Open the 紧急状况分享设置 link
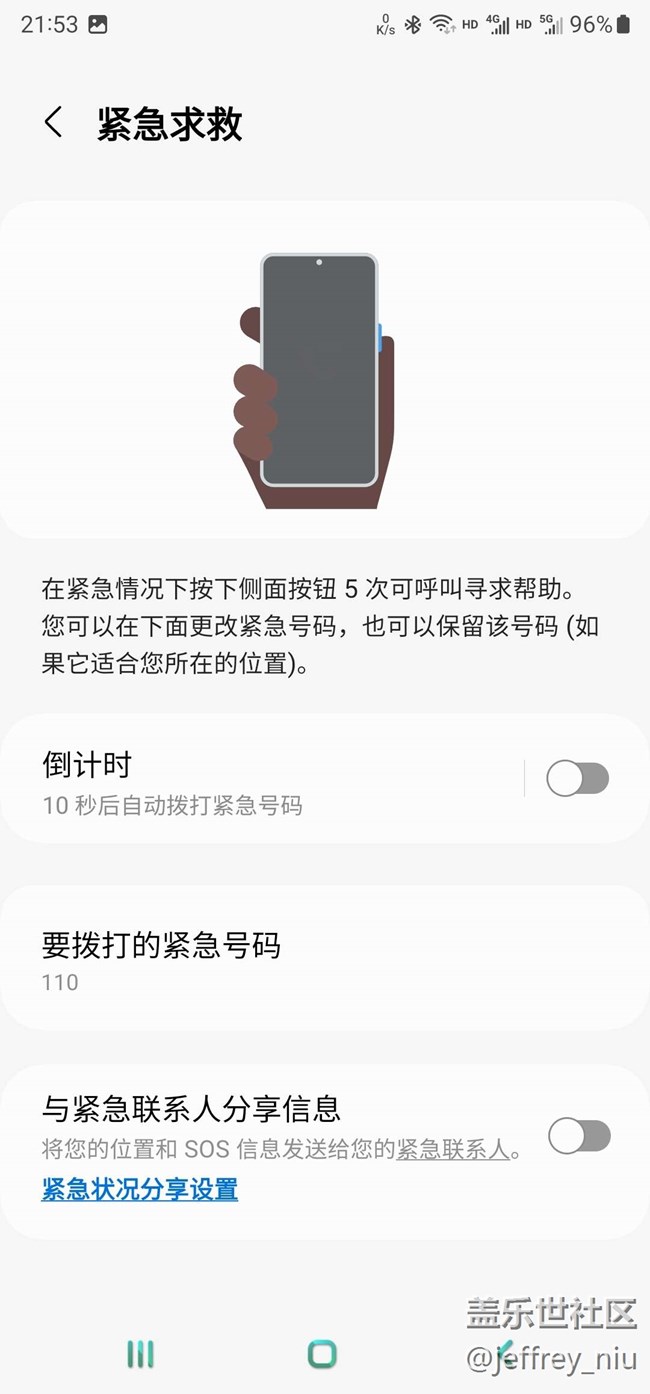Image resolution: width=650 pixels, height=1394 pixels. click(140, 1189)
